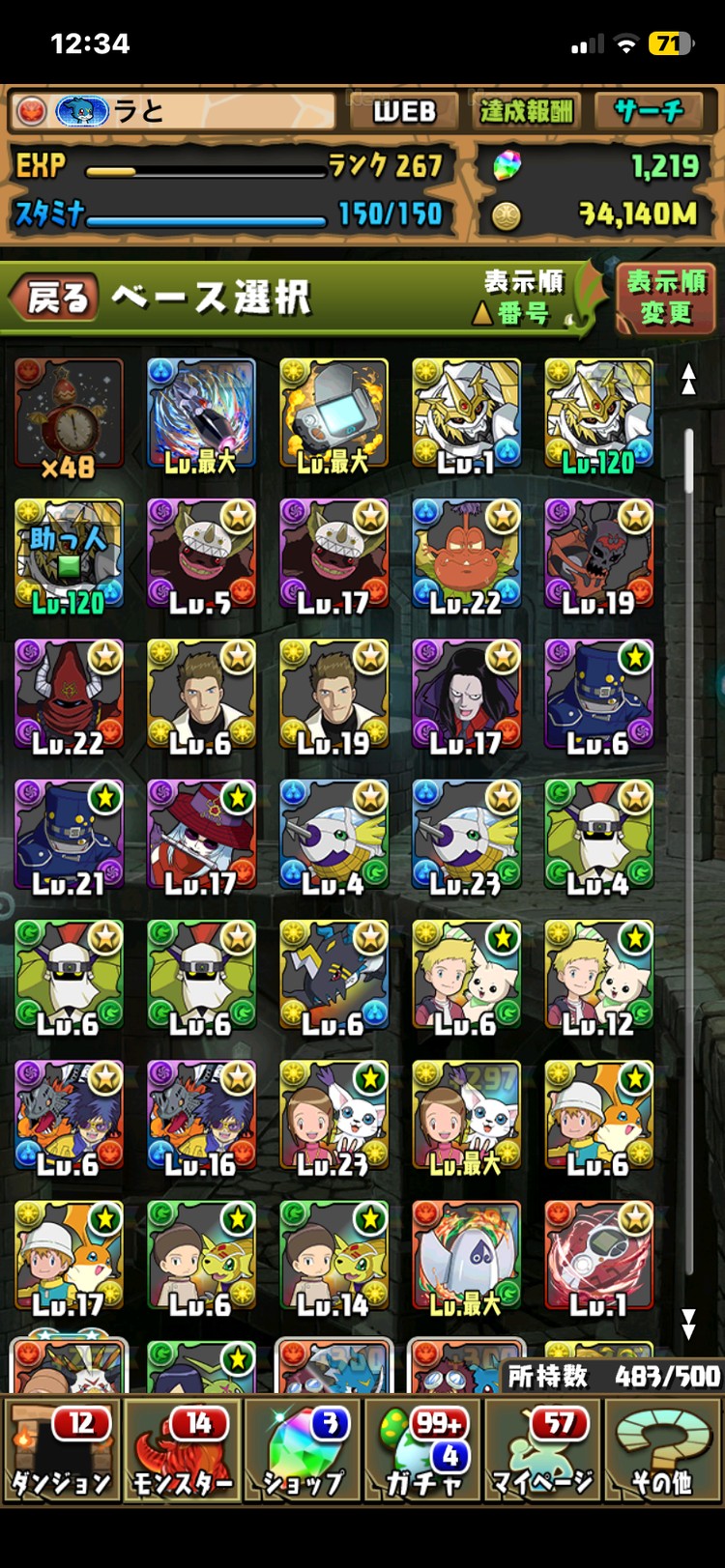Viewport: 725px width, 1568px height.
Task: Change sort order with 表示順変更
Action: 665,298
